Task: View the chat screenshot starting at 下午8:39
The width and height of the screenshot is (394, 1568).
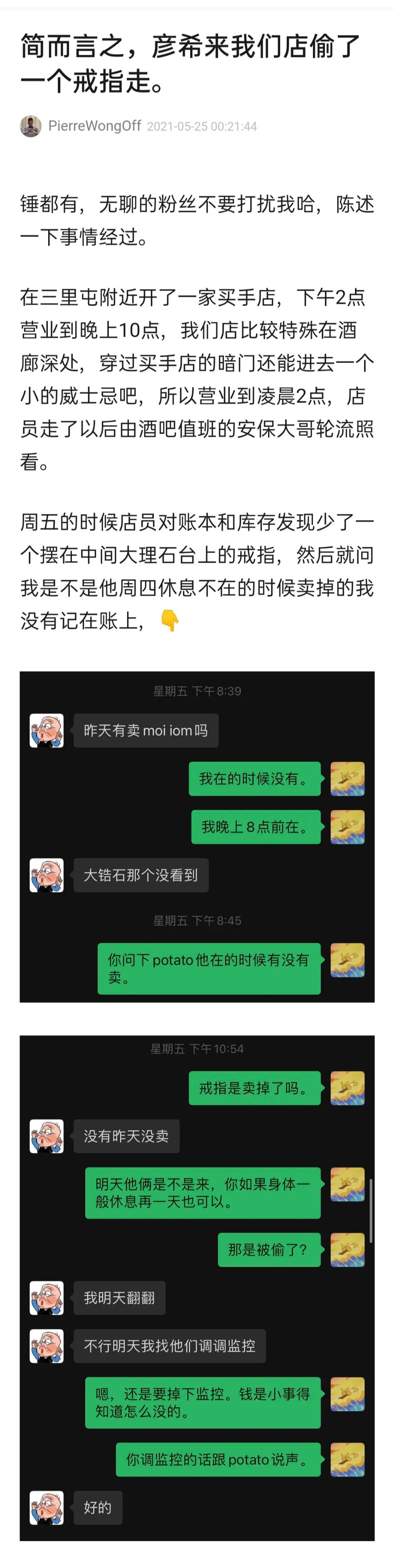Action: pyautogui.click(x=197, y=836)
